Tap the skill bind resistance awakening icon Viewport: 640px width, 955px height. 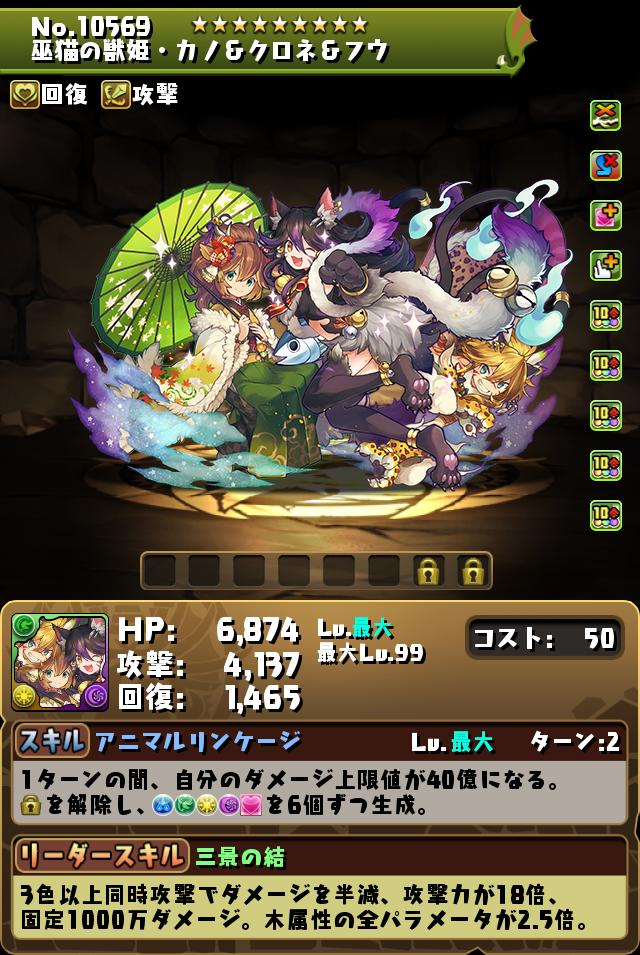[x=605, y=165]
